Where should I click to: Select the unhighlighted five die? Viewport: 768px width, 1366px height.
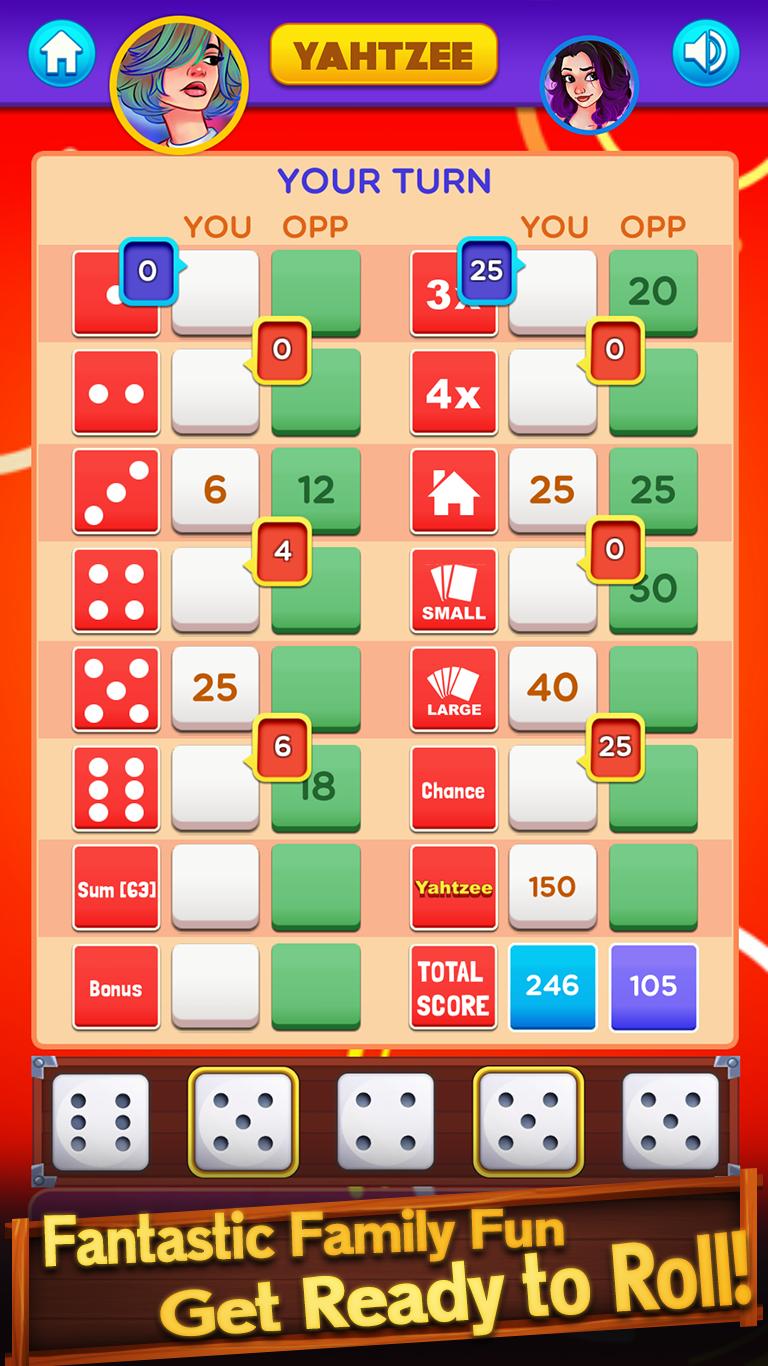[670, 1122]
